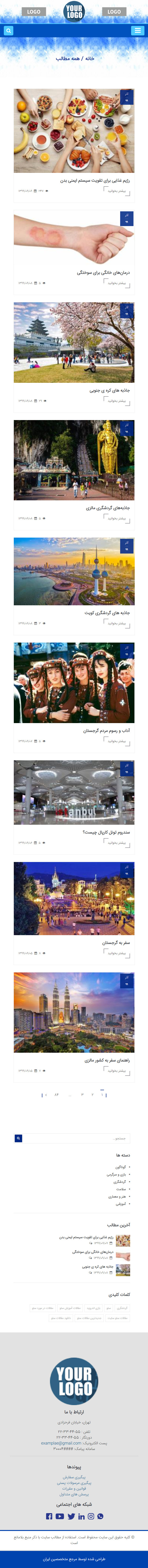This screenshot has width=148, height=1568.
Task: Submit the sidebar search button
Action: (18, 1138)
